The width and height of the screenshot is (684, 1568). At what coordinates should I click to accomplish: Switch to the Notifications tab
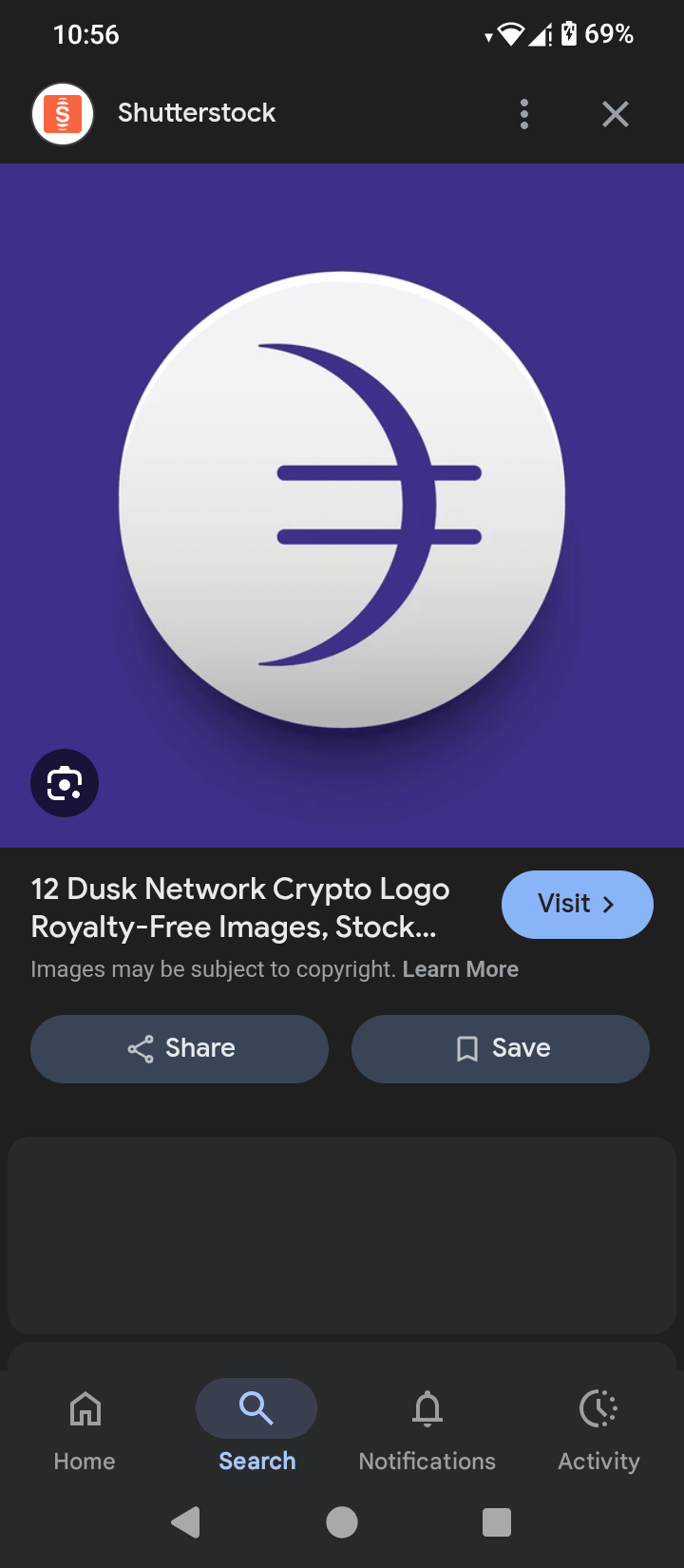(427, 1428)
